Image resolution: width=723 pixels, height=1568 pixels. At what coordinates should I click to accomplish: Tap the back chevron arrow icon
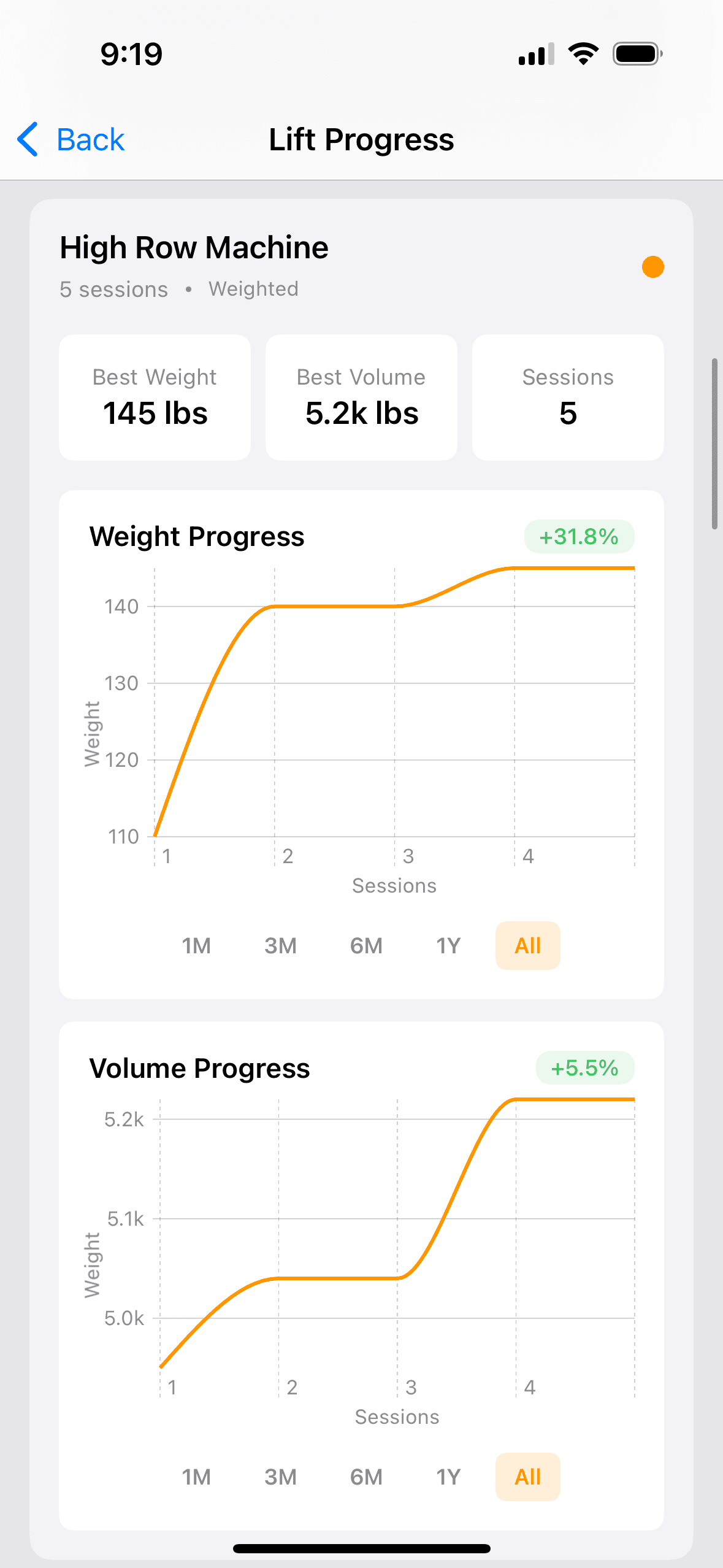pyautogui.click(x=27, y=139)
